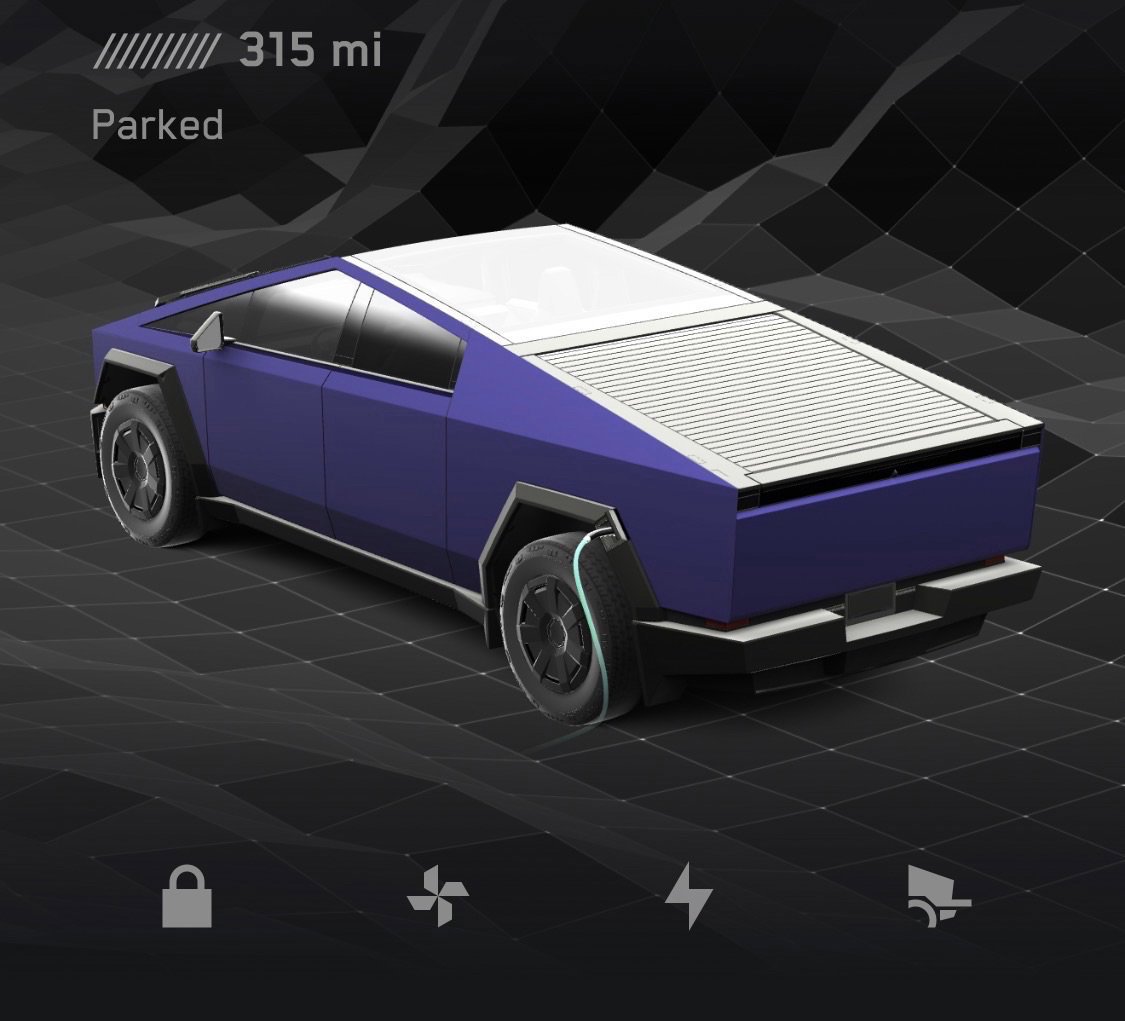Open the climate fan control

click(438, 897)
